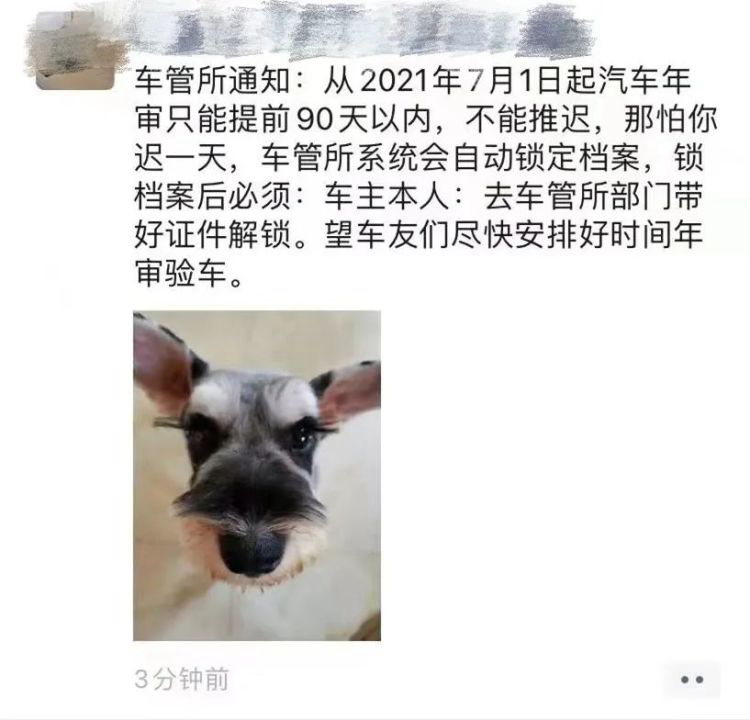The height and width of the screenshot is (720, 750).
Task: Open the schnauzer dog photo in the post
Action: coord(257,475)
